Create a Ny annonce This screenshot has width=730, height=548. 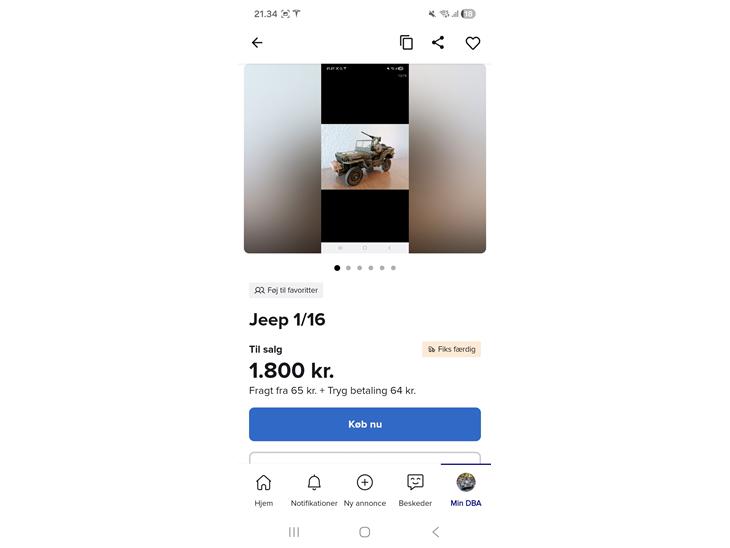click(365, 490)
